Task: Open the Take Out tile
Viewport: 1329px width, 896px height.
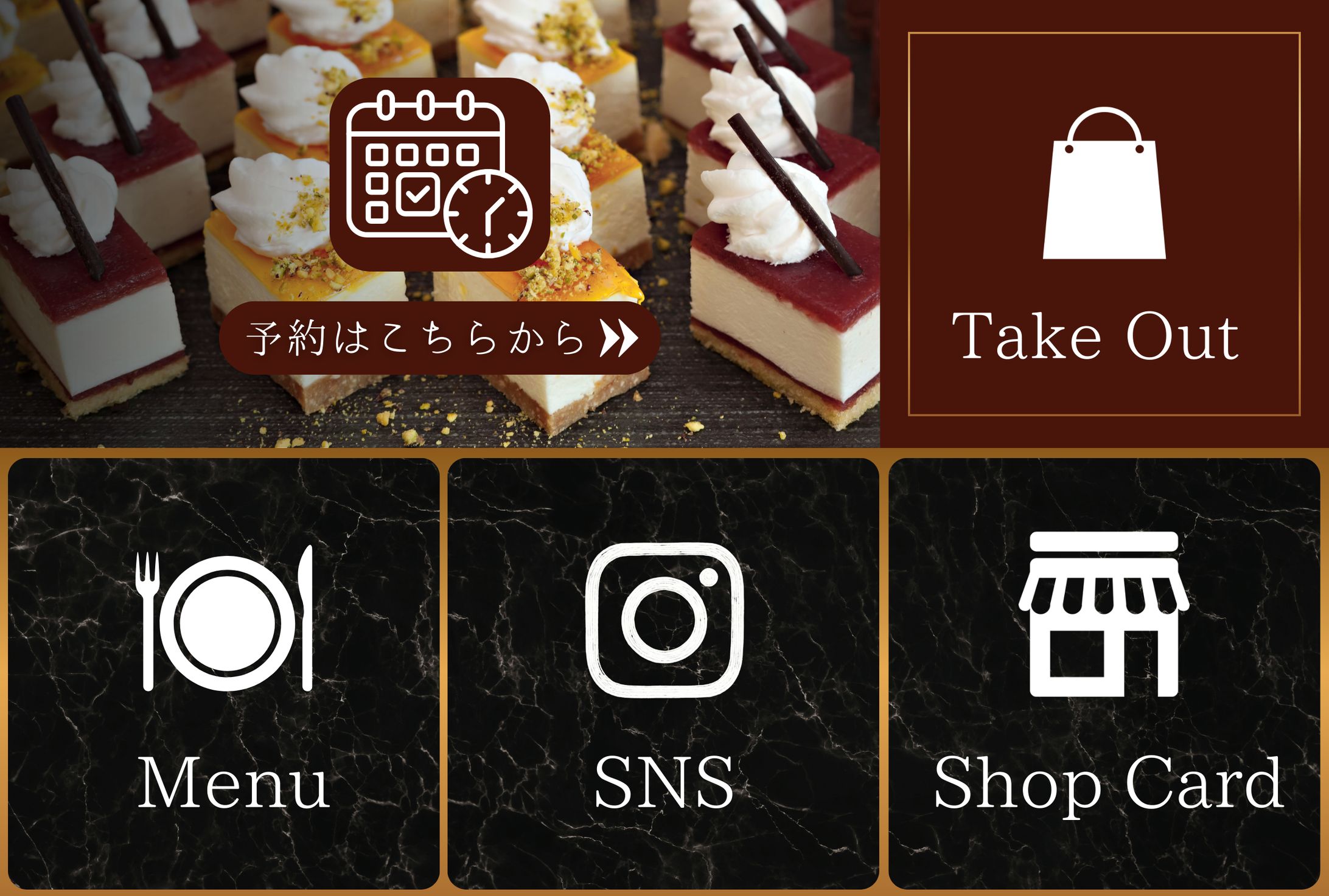Action: pos(1104,224)
